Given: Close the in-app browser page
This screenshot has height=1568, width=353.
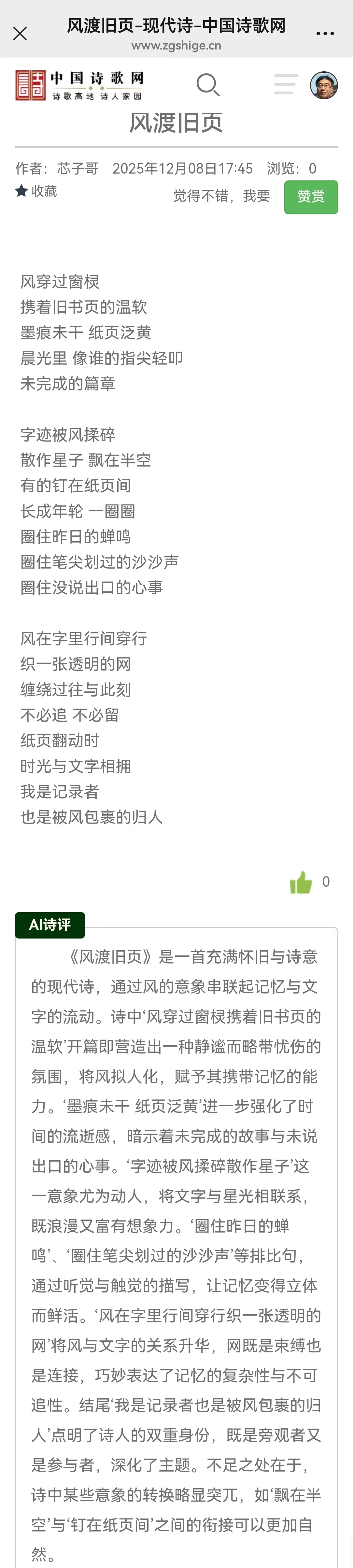Looking at the screenshot, I should (20, 34).
